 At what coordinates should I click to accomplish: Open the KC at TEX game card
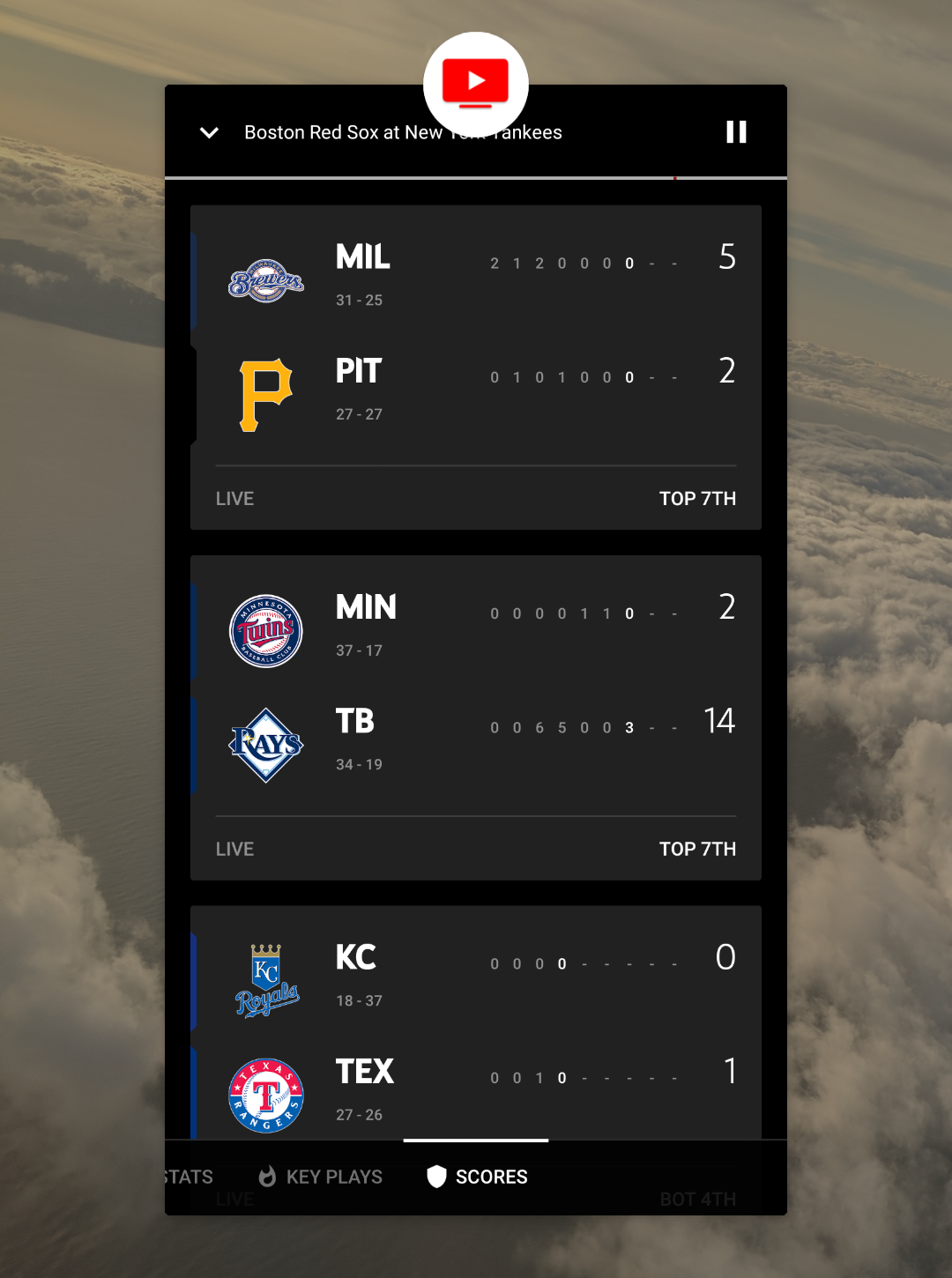[x=475, y=1022]
